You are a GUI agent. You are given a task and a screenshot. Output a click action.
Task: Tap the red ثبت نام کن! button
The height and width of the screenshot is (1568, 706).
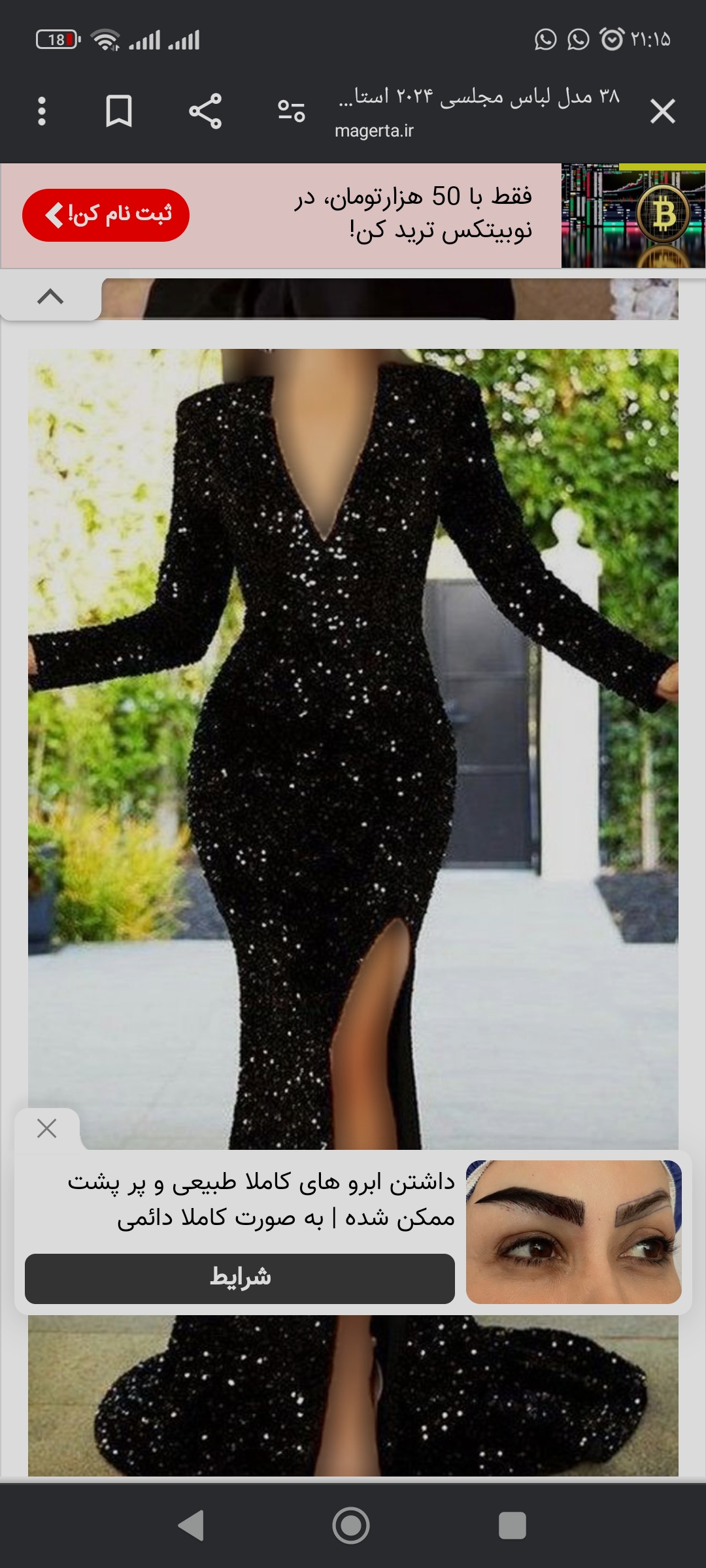(106, 215)
